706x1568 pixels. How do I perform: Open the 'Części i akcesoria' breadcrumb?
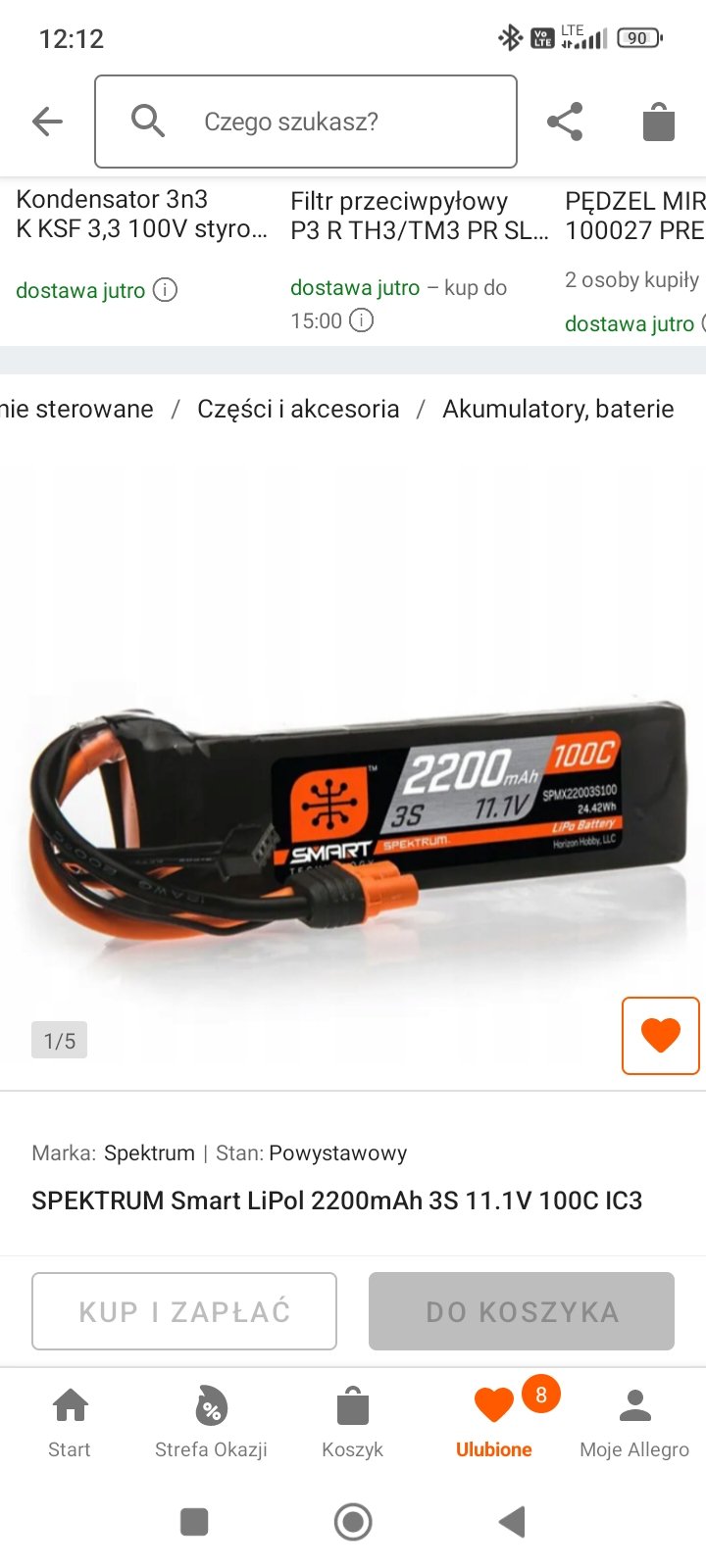298,409
